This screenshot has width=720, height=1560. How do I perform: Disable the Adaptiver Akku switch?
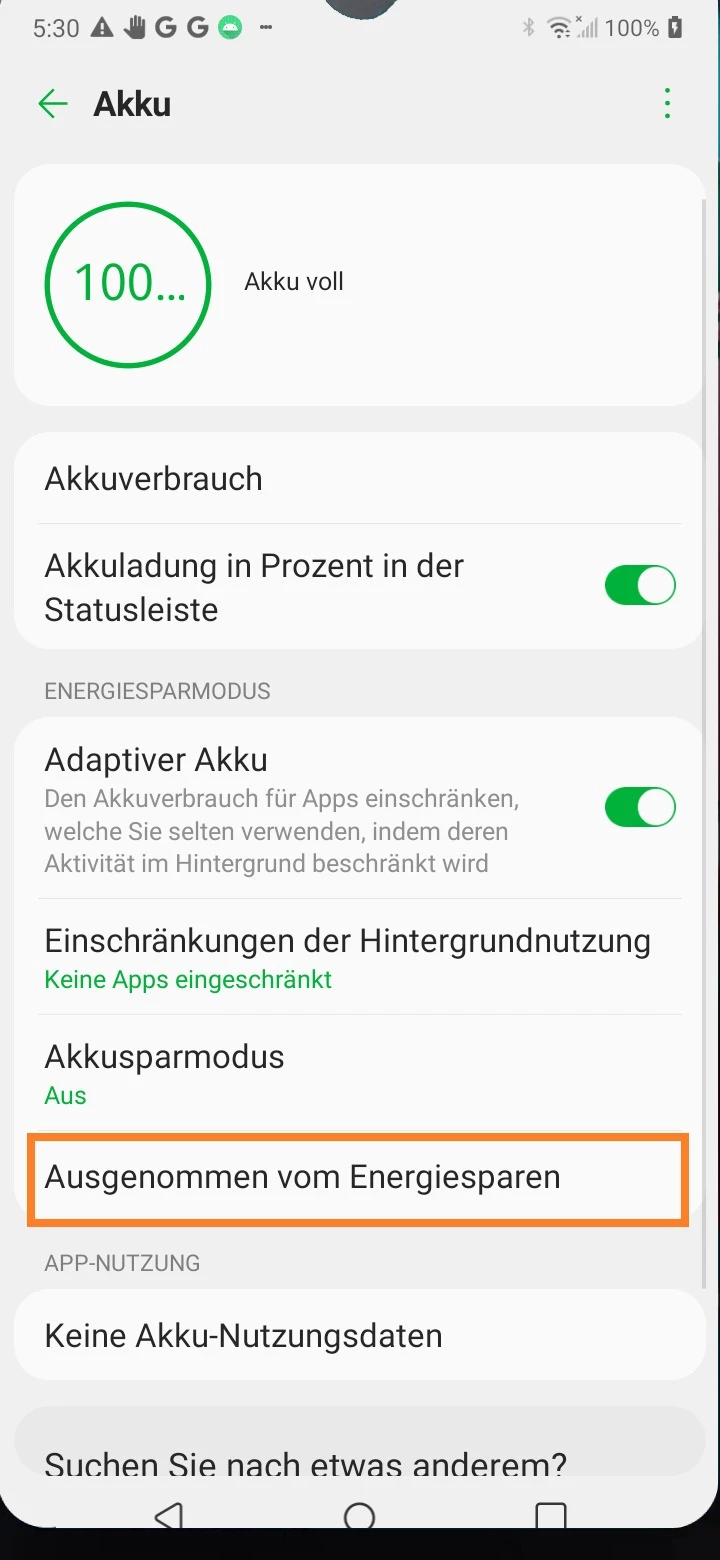pyautogui.click(x=640, y=807)
